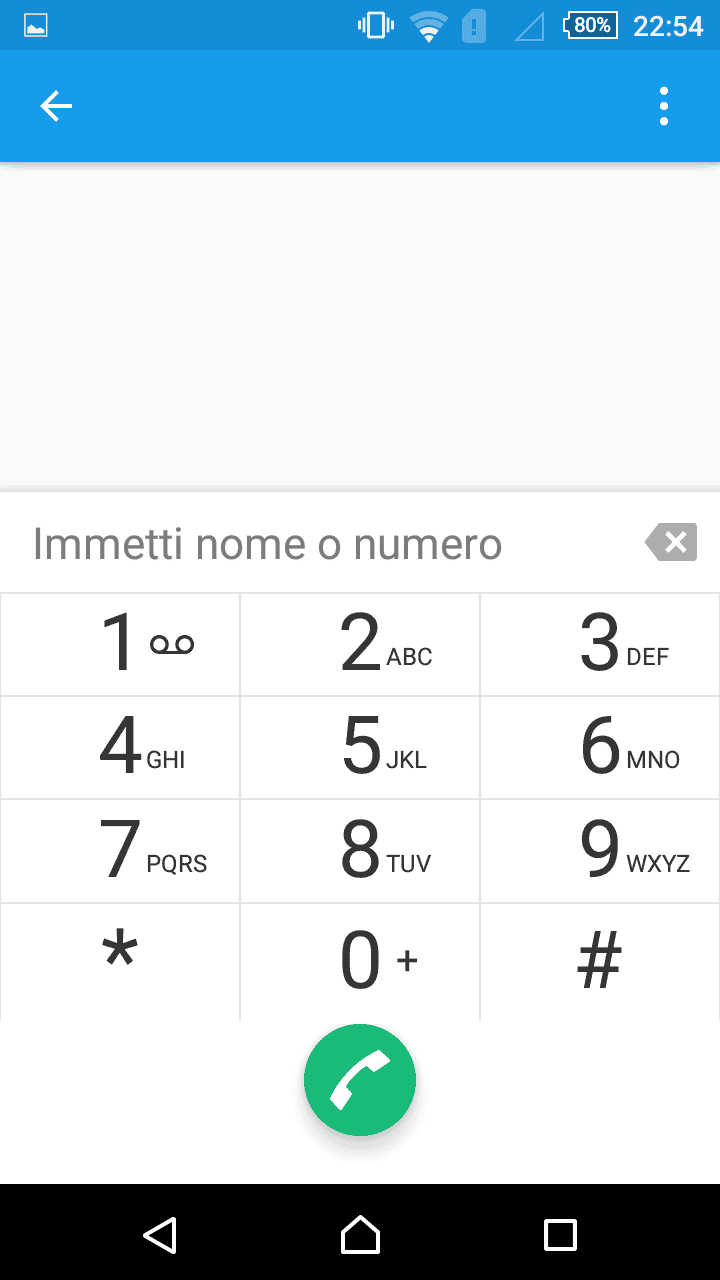Dial digit 1 voicemail key

tap(120, 644)
